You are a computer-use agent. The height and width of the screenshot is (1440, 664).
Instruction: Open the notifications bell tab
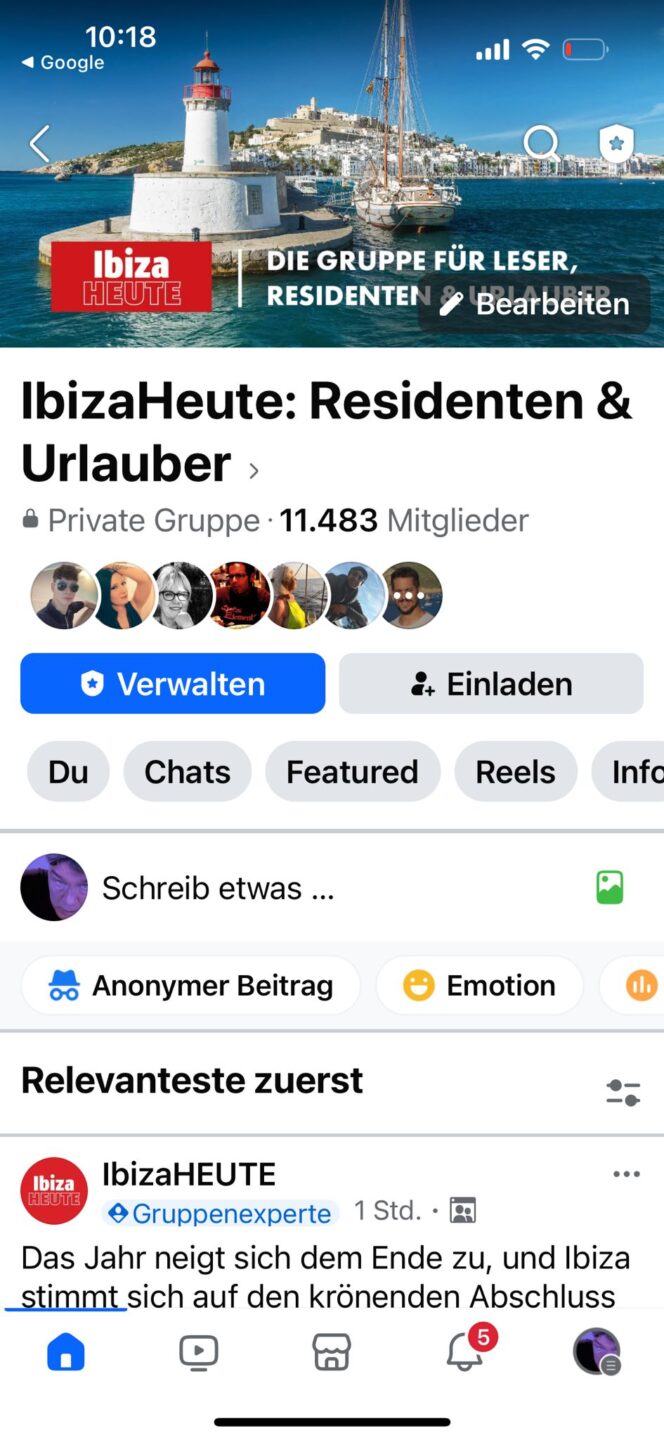tap(465, 1353)
